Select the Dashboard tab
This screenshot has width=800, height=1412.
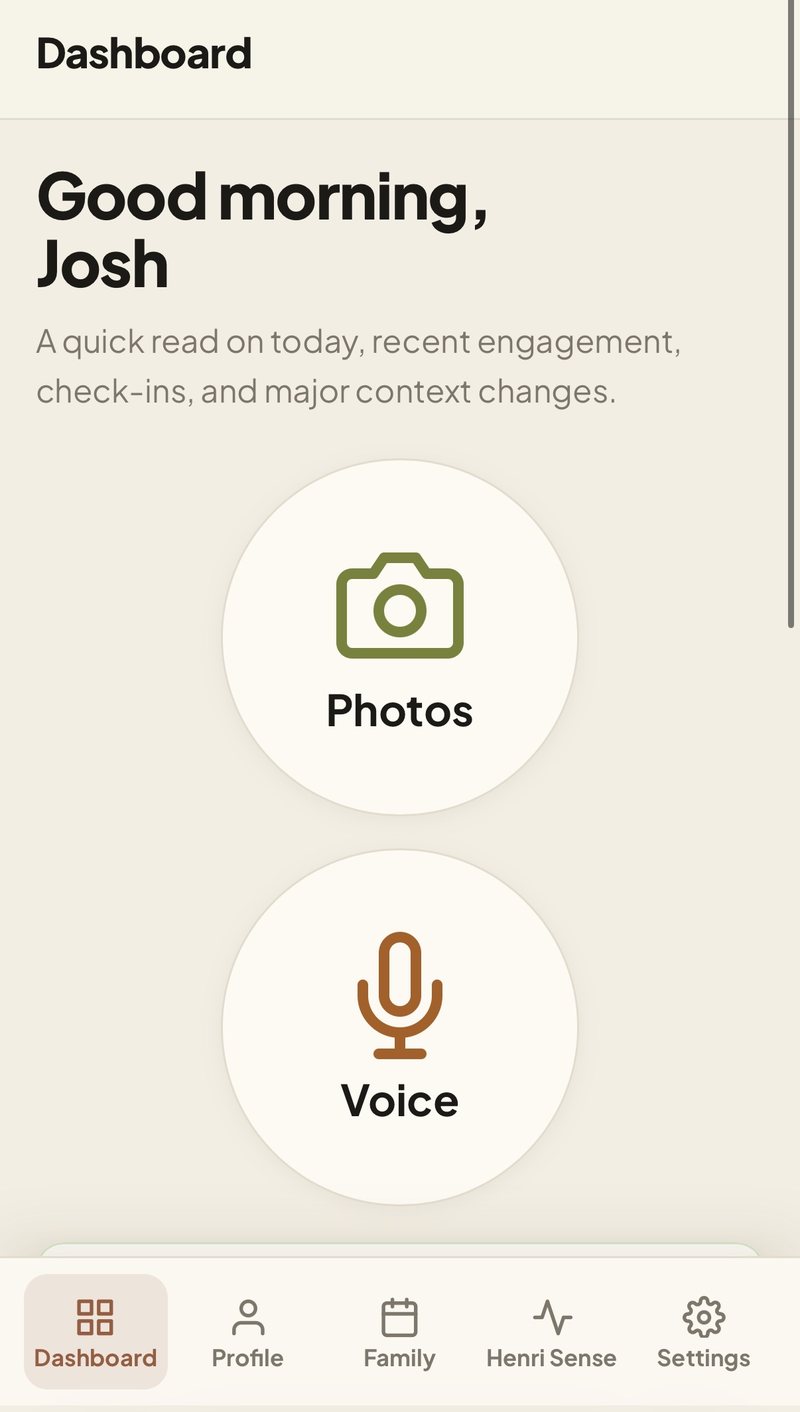(96, 1332)
